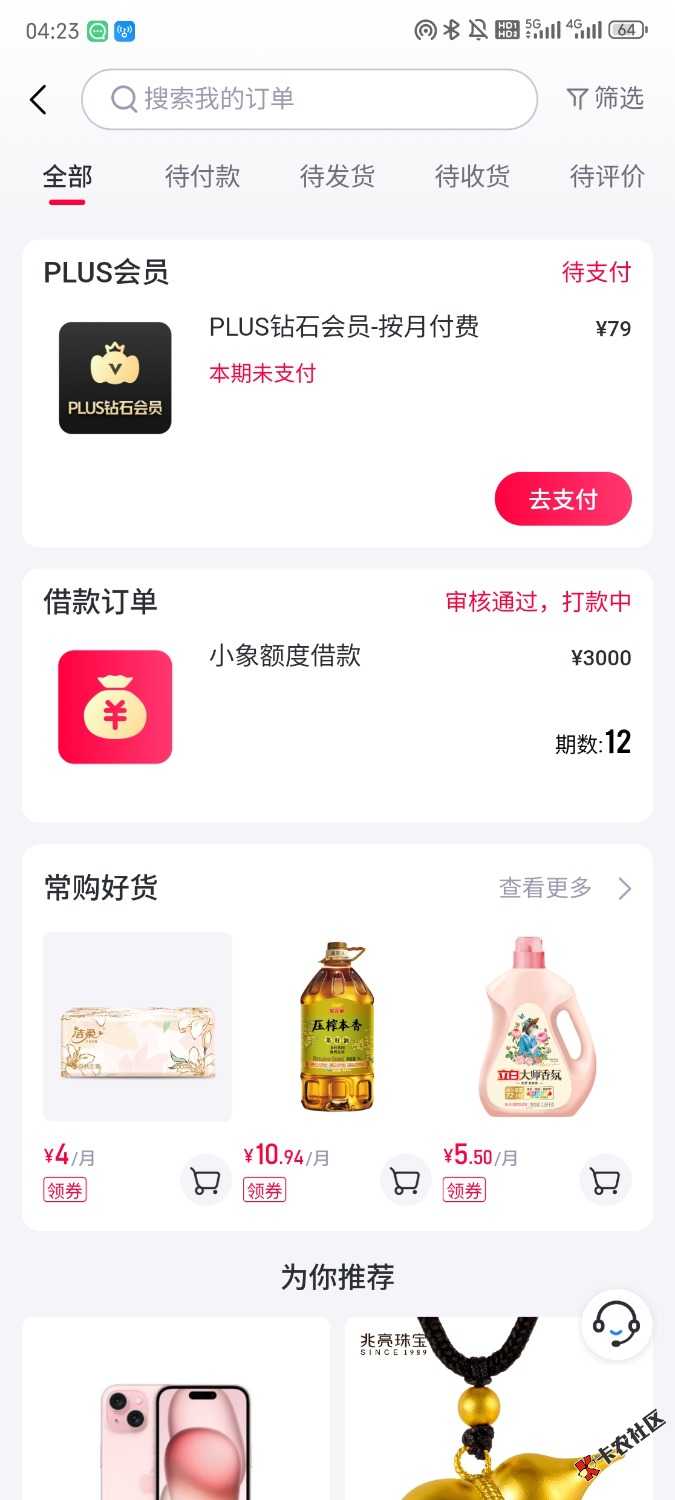
Task: Add the ¥4 tissue item to cart
Action: coord(206,1180)
